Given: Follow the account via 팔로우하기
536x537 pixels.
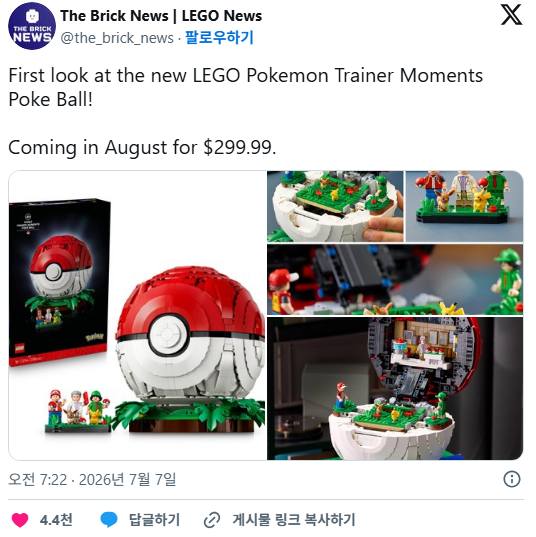Looking at the screenshot, I should [x=219, y=38].
